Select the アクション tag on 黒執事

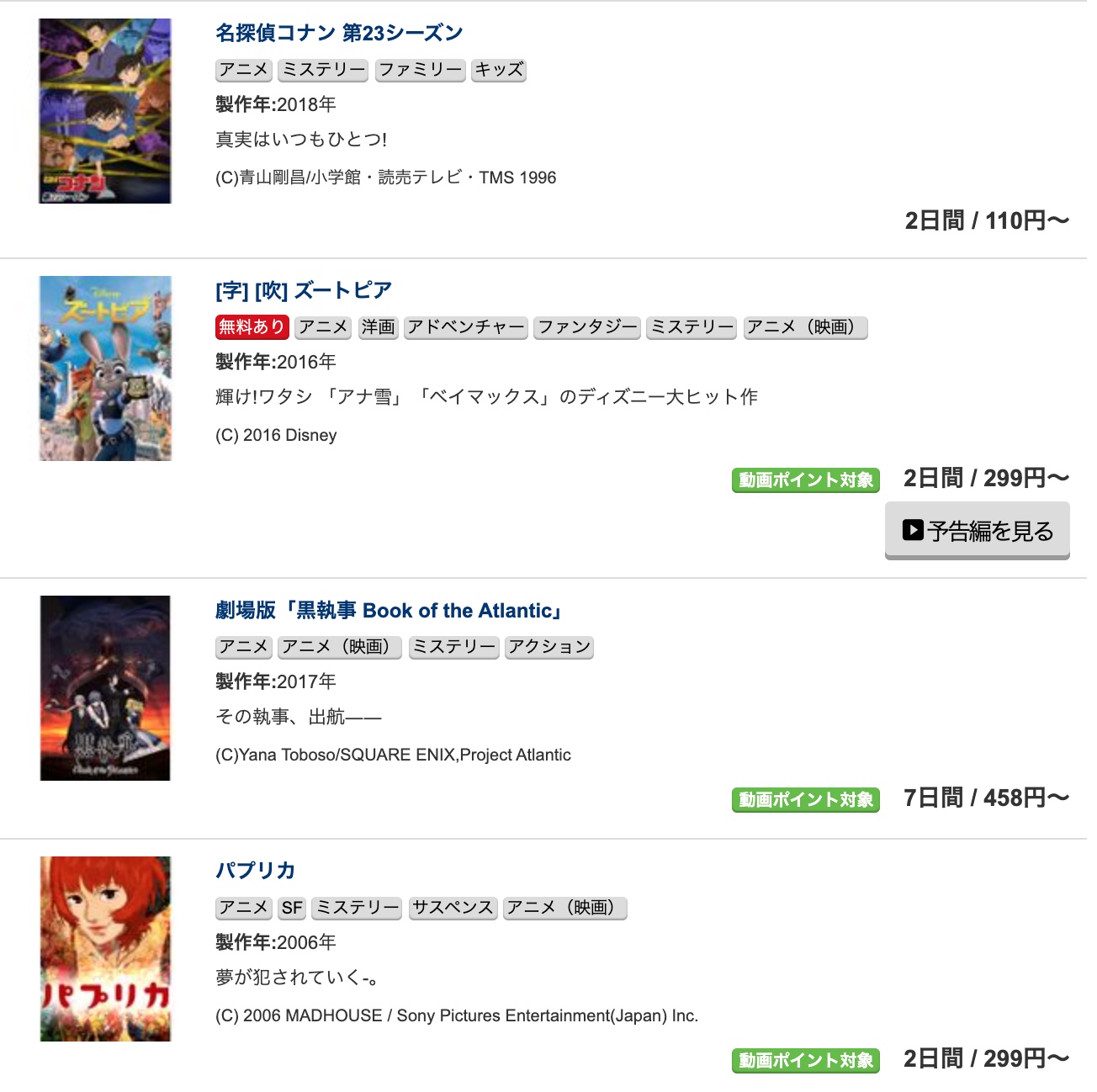pos(548,647)
